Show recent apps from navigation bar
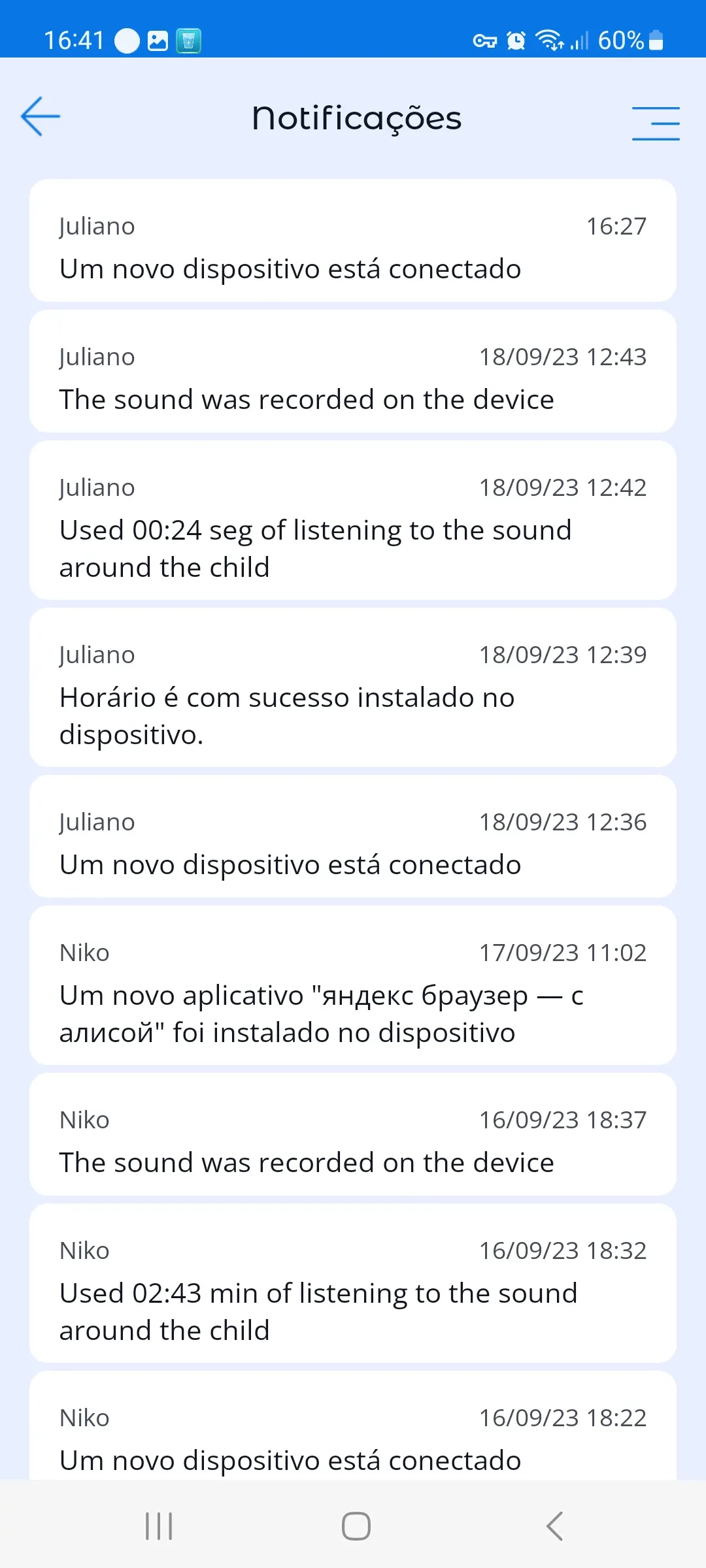The height and width of the screenshot is (1568, 706). [x=159, y=1526]
